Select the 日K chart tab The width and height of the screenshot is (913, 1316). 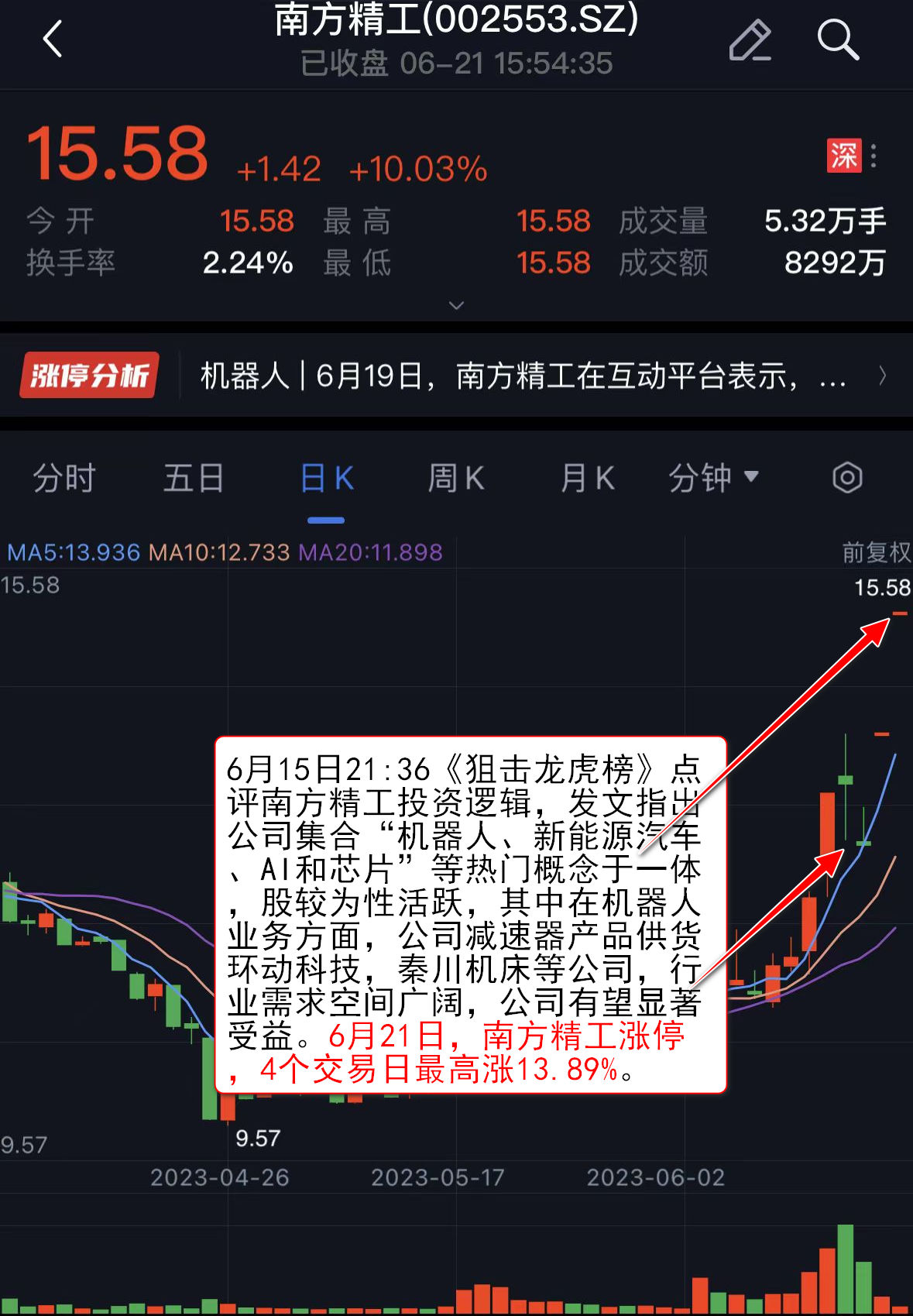[326, 478]
